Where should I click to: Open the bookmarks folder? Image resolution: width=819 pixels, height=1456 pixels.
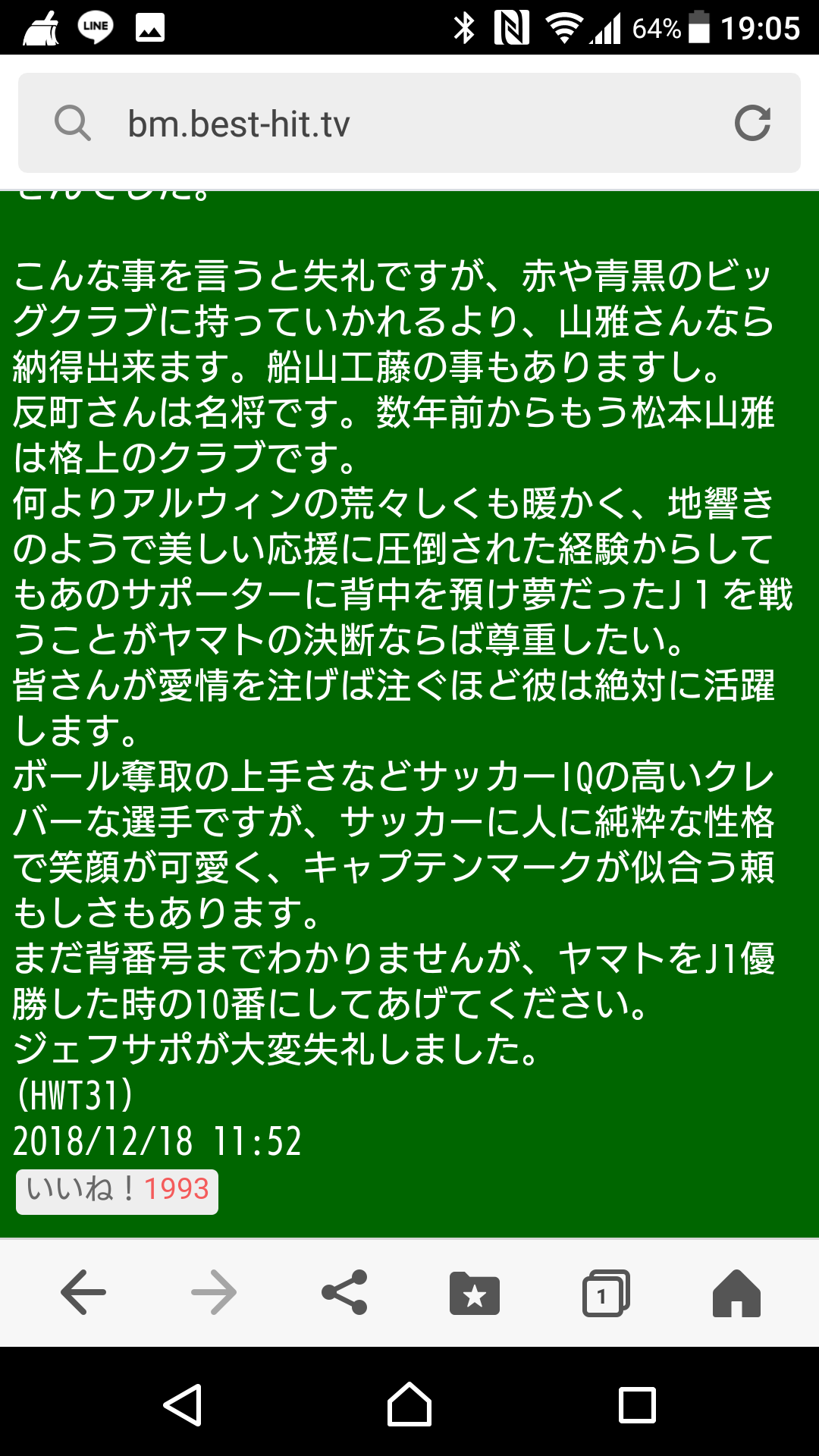tap(475, 1293)
